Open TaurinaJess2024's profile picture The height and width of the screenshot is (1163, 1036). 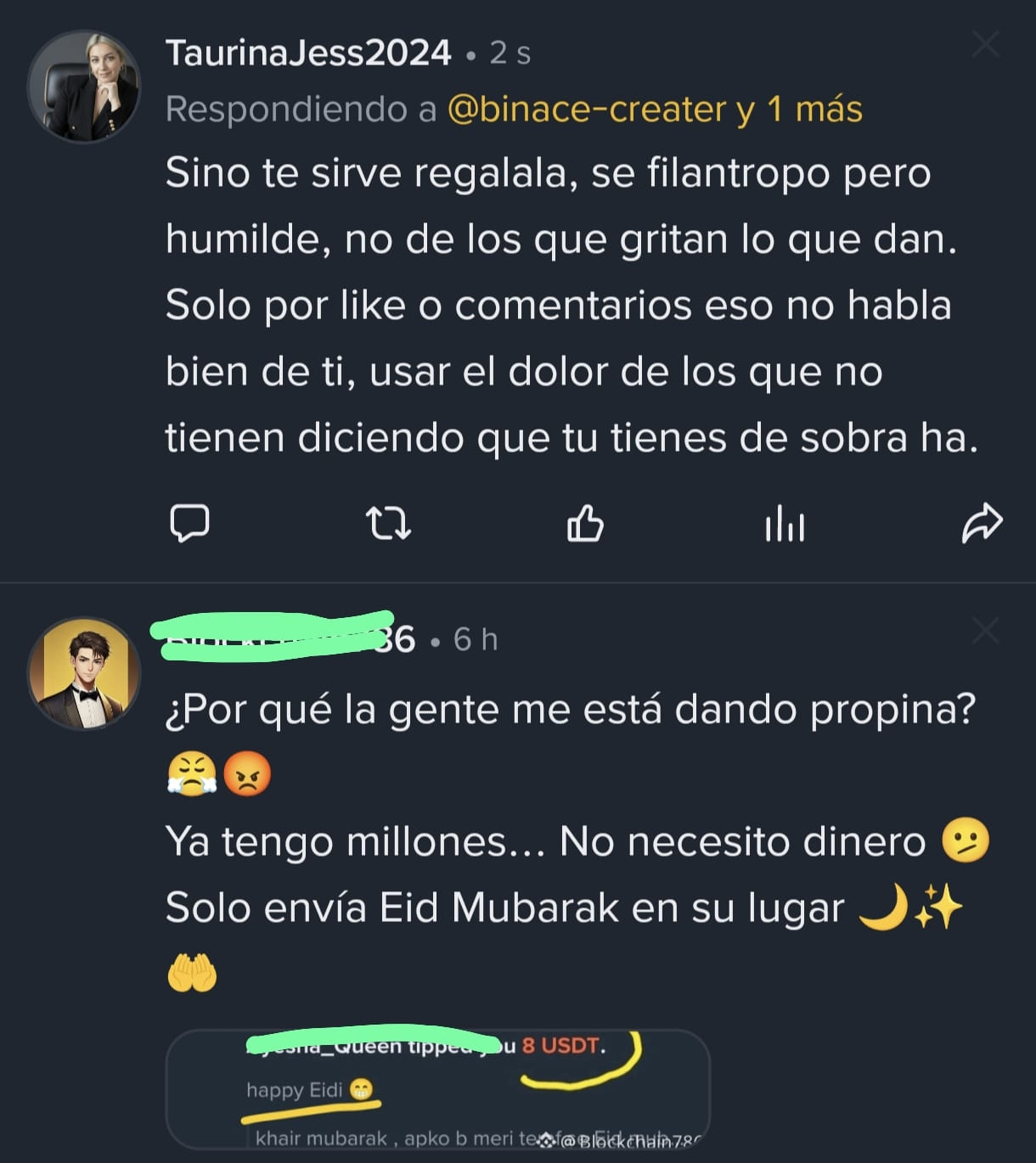[x=84, y=87]
